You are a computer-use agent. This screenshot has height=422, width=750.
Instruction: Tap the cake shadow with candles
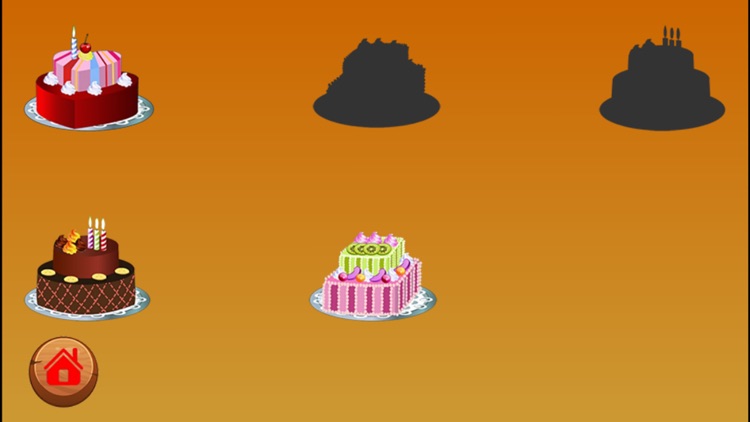click(662, 87)
